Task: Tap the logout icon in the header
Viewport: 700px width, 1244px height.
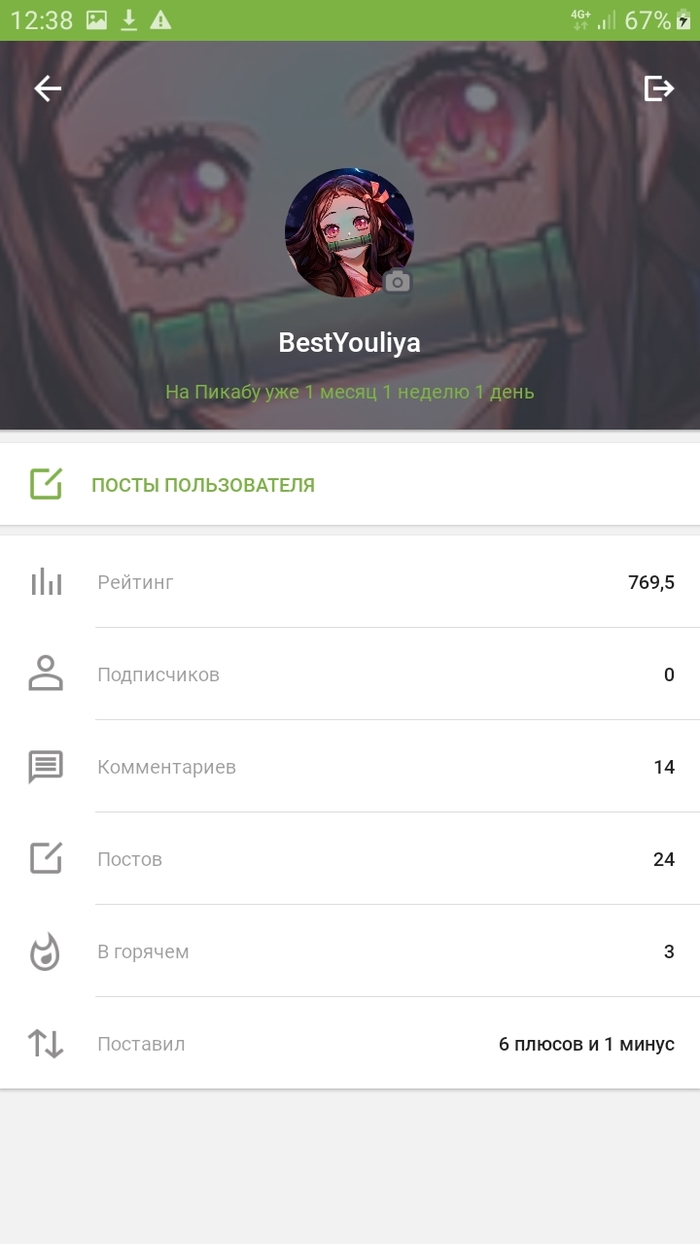Action: (x=658, y=89)
